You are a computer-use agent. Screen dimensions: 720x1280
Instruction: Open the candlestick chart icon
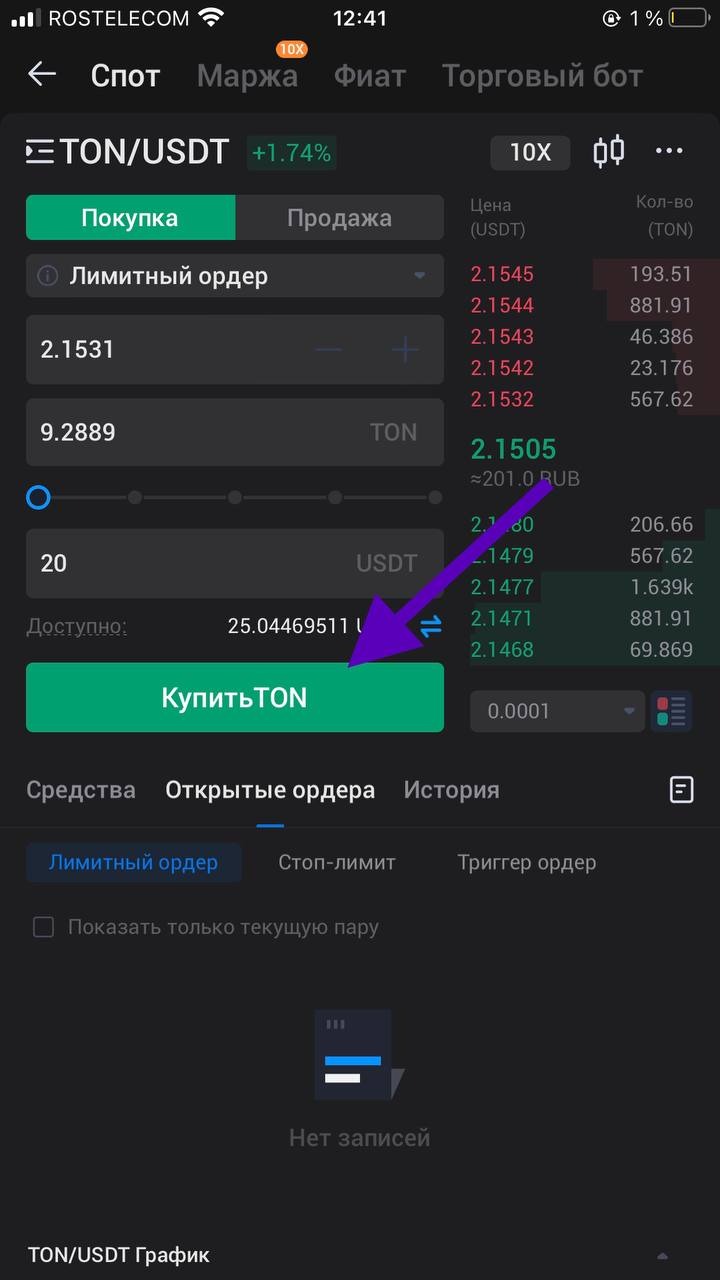(x=609, y=152)
